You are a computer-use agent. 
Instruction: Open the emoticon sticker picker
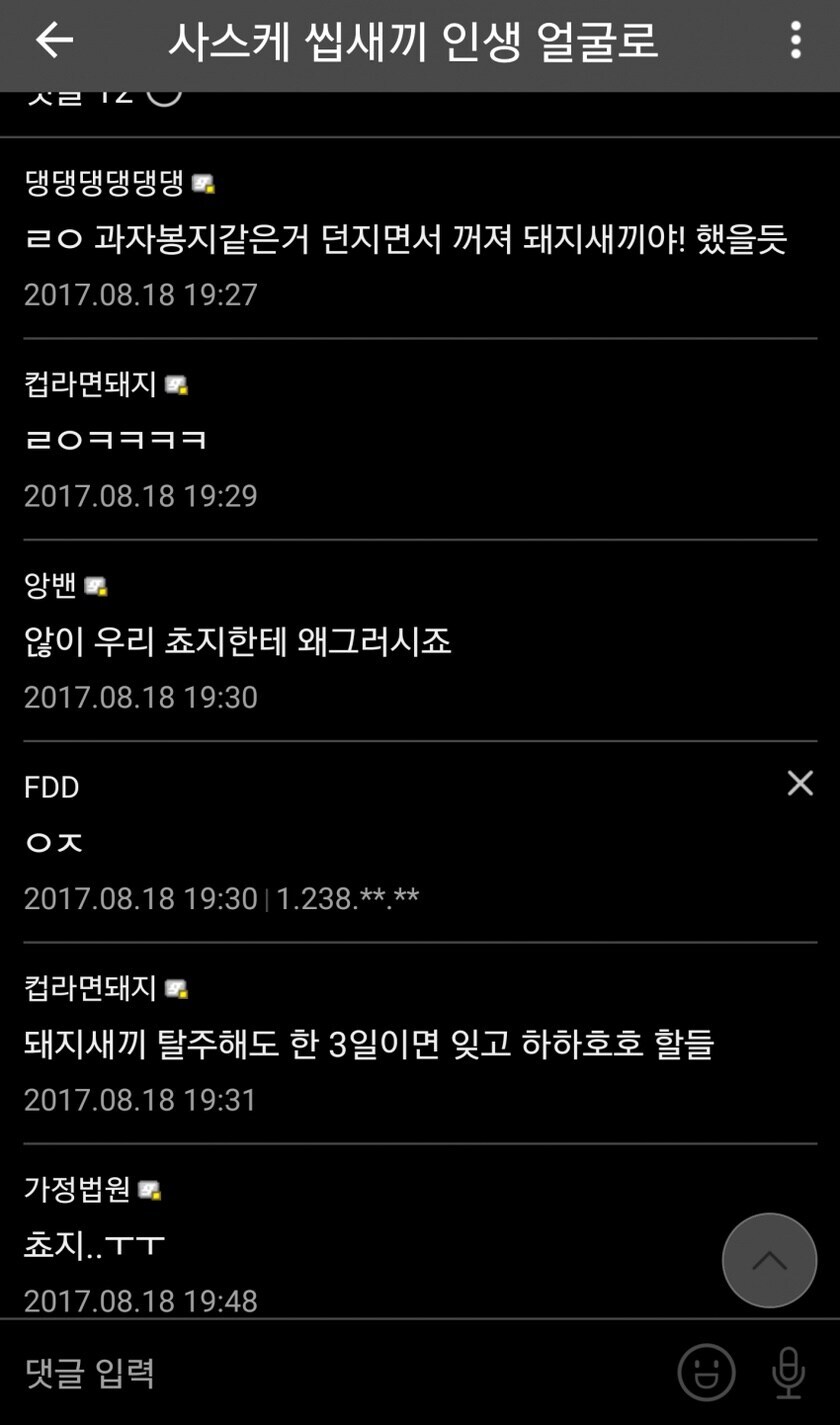(x=706, y=1372)
